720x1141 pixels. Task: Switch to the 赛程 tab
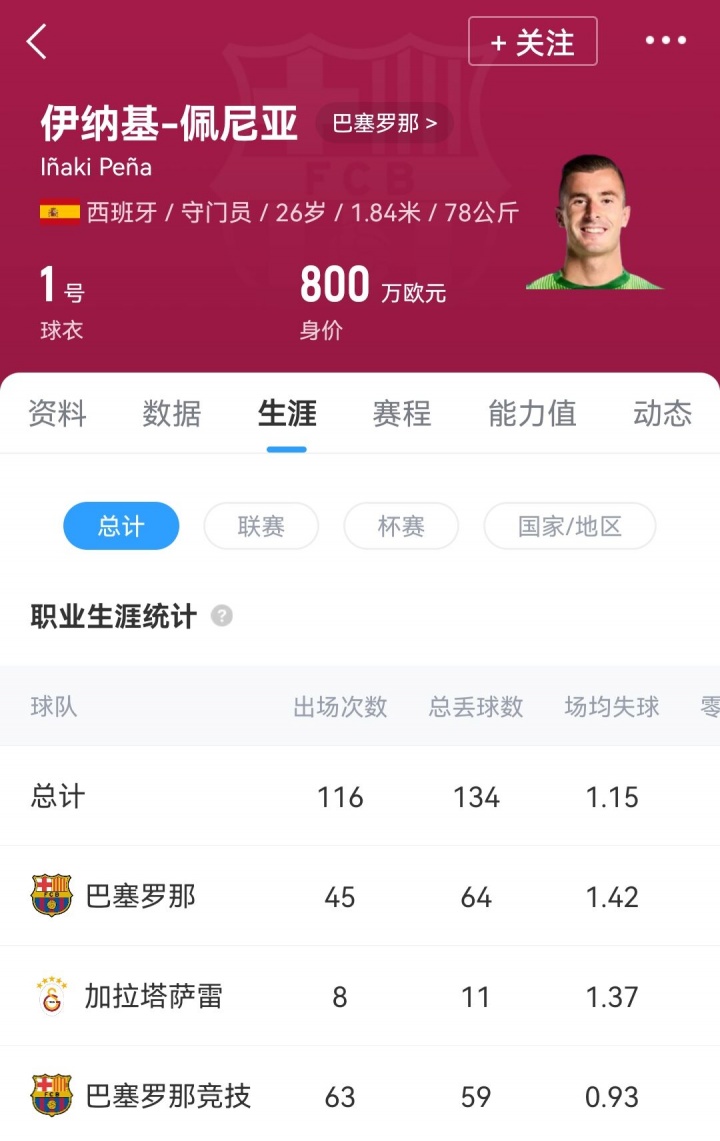click(400, 413)
